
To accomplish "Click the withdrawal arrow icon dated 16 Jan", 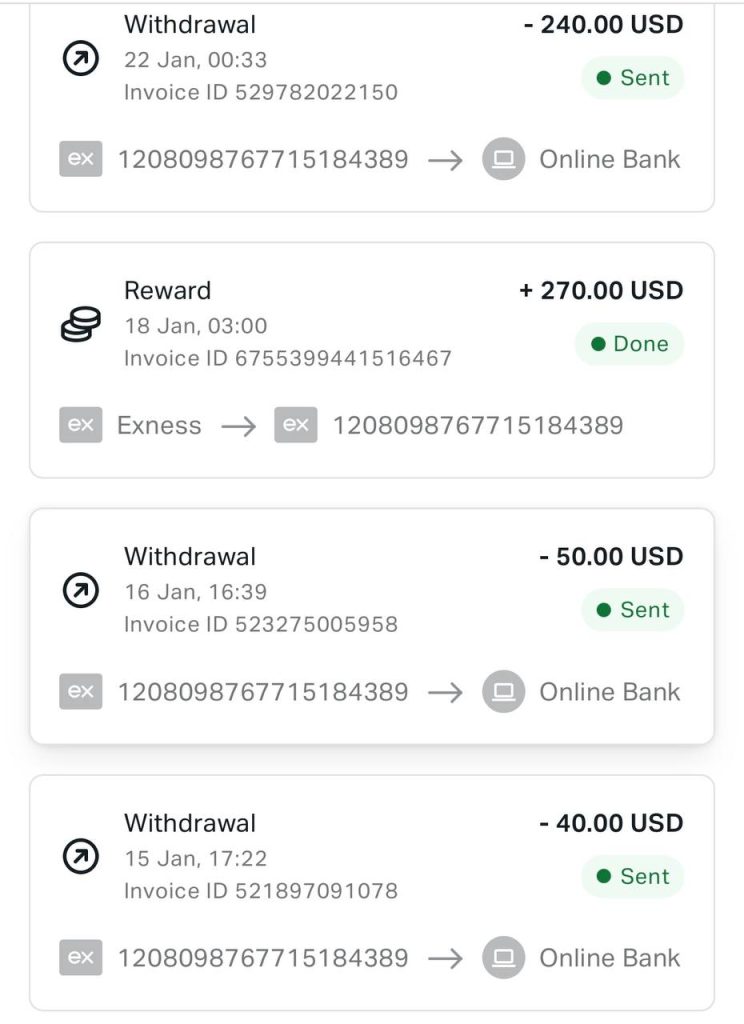I will (x=80, y=590).
